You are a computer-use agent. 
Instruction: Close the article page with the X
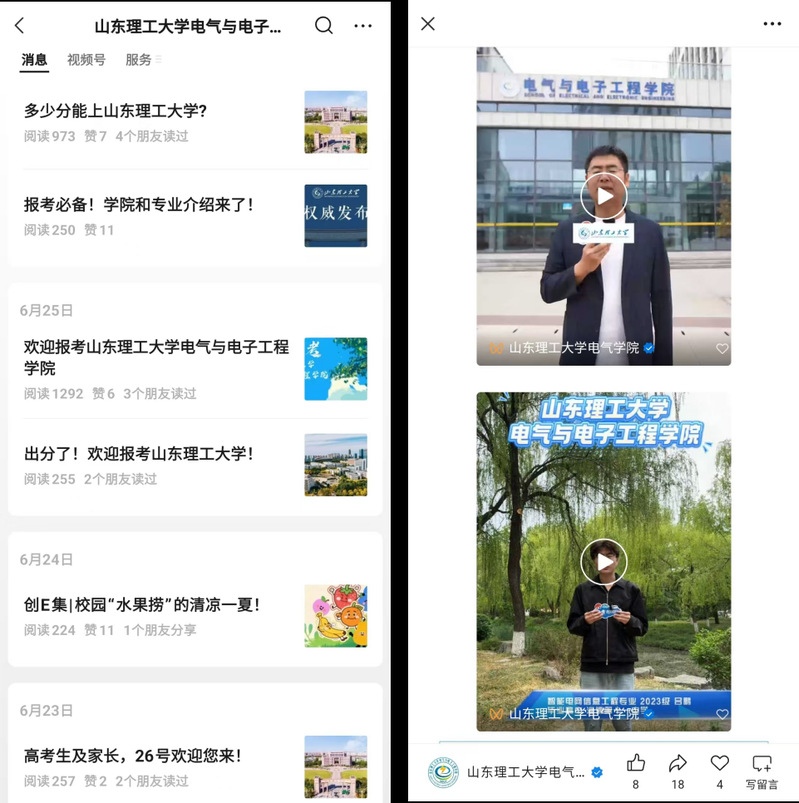click(x=428, y=24)
